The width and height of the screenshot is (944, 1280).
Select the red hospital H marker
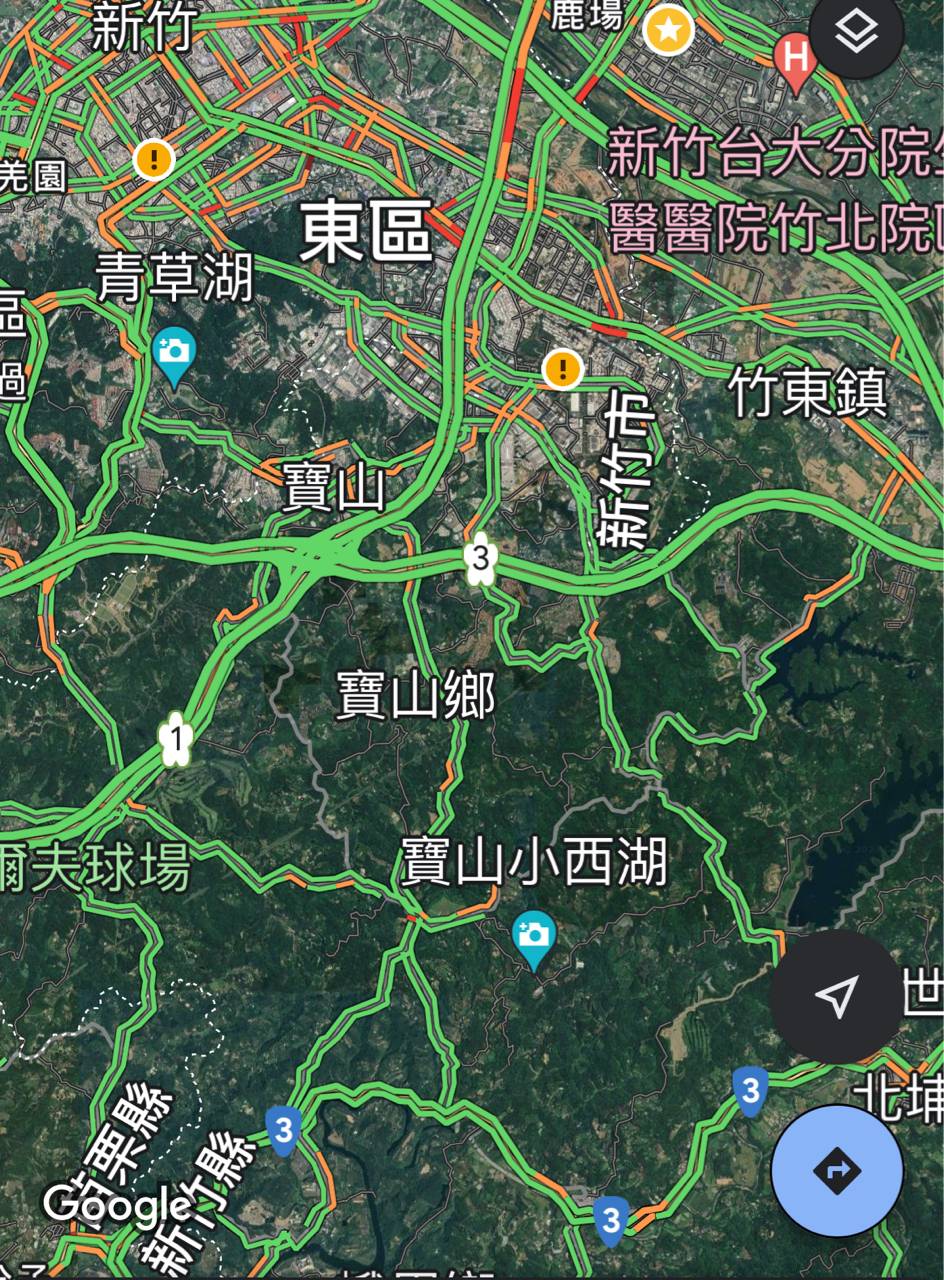[796, 57]
